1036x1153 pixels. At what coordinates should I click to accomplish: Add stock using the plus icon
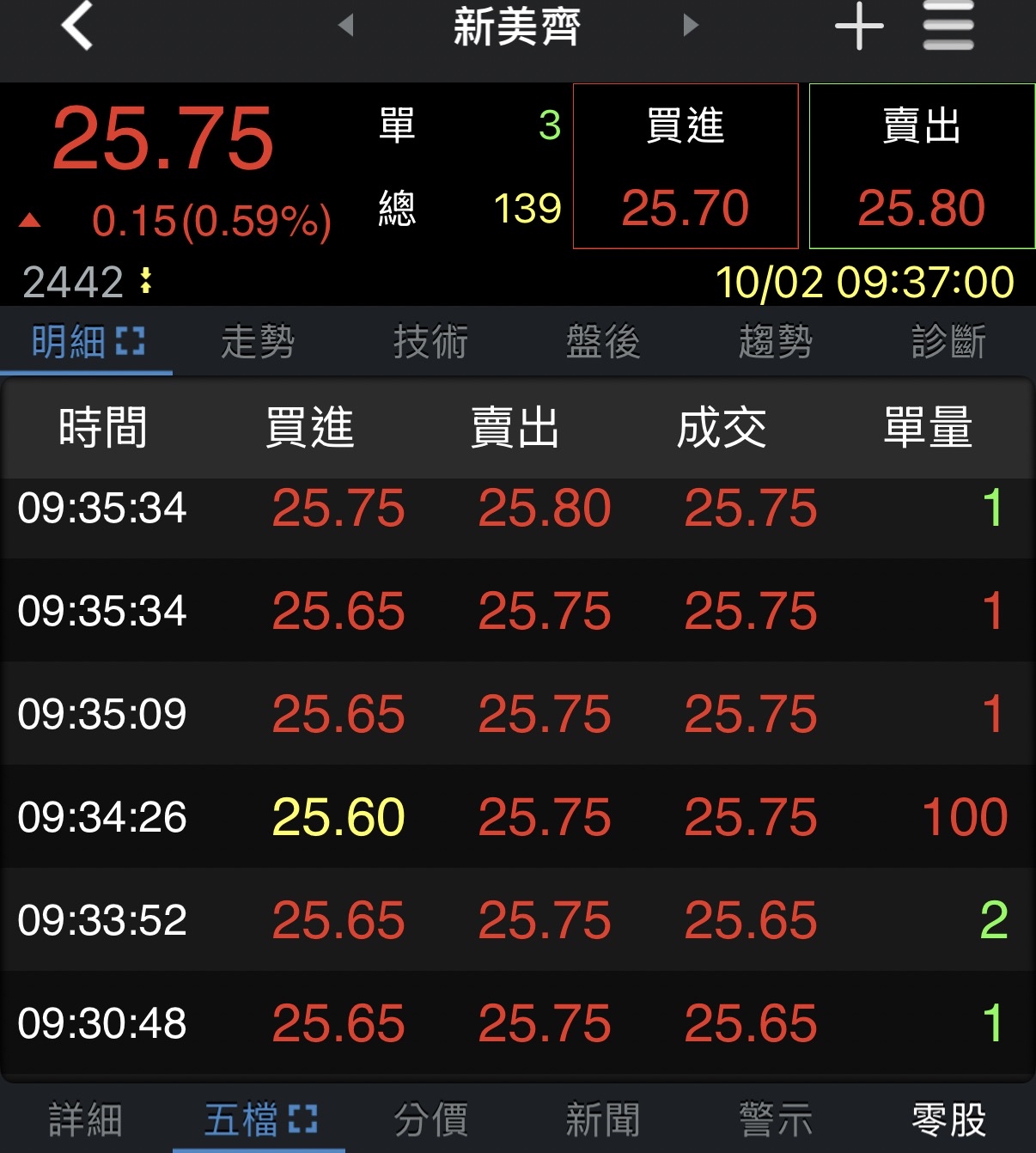859,26
